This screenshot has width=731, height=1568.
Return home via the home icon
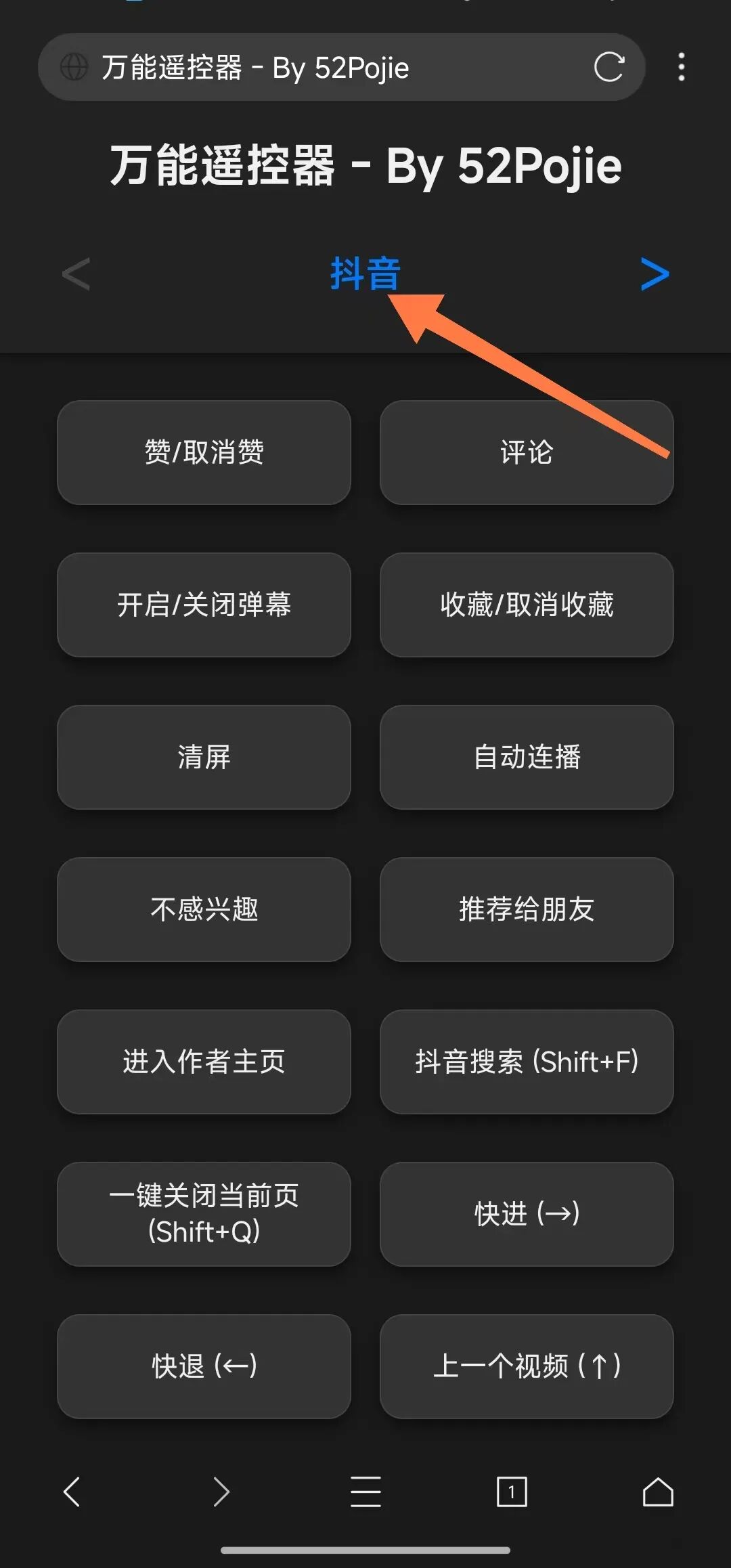658,1492
